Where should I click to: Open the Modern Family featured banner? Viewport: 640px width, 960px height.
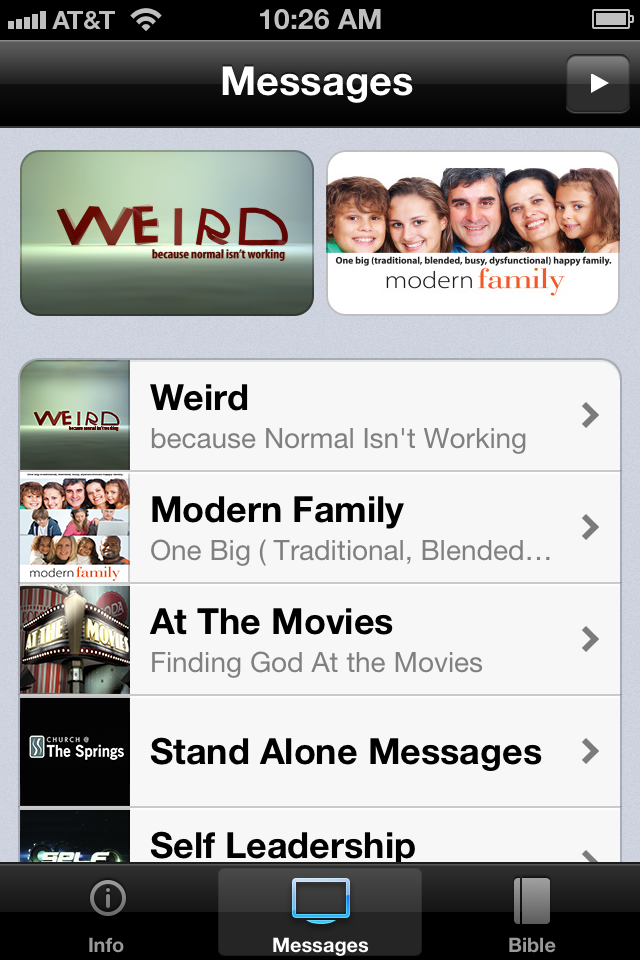[473, 233]
